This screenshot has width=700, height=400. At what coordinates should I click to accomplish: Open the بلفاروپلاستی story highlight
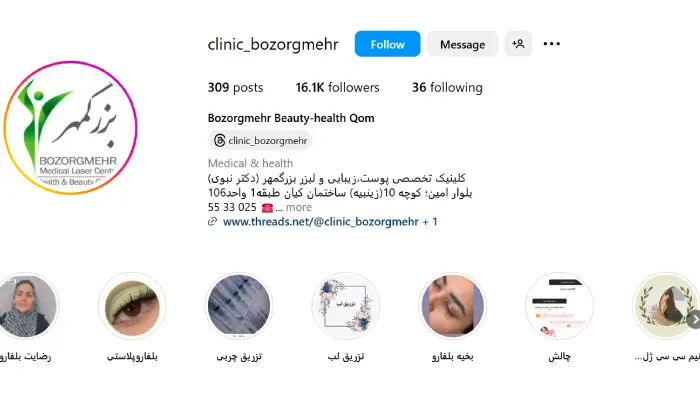pyautogui.click(x=132, y=306)
